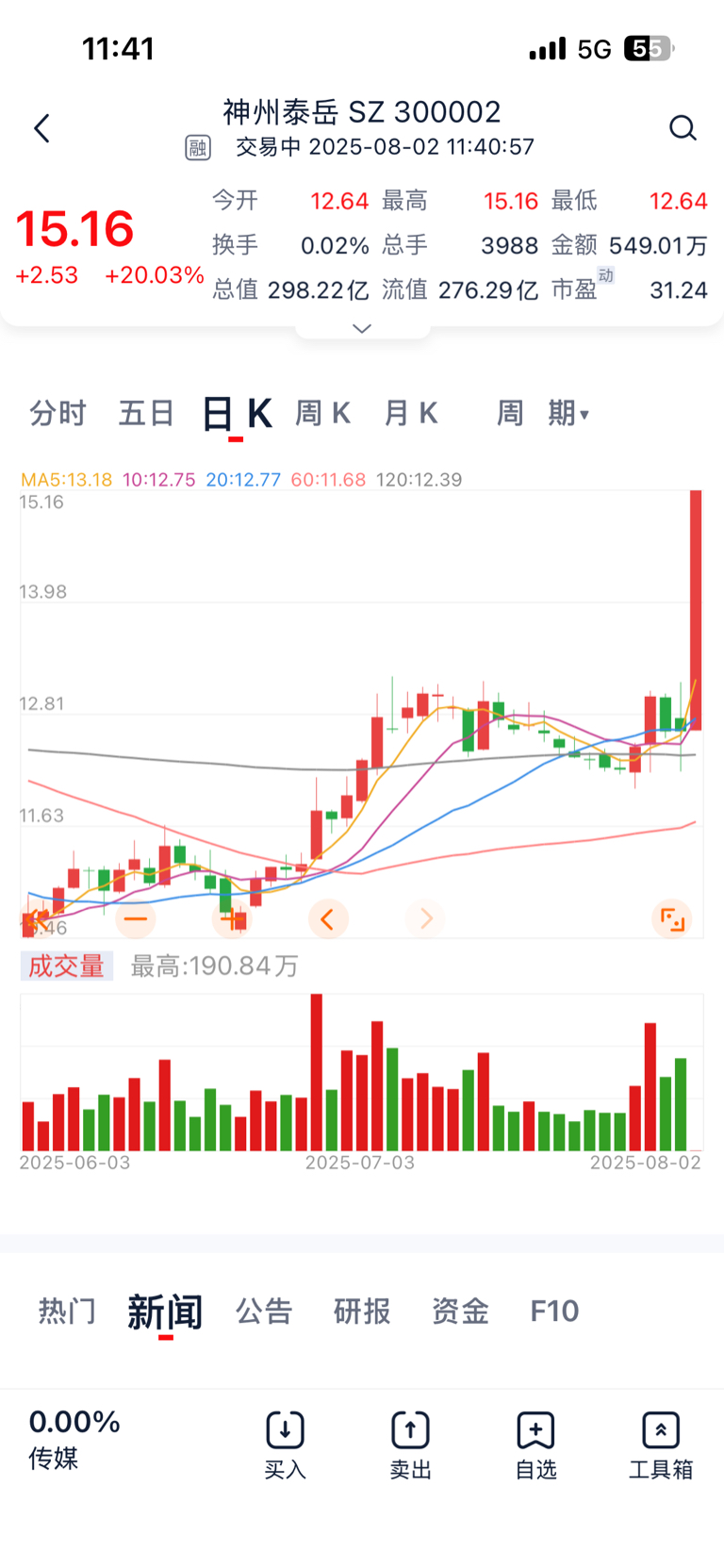
Task: Switch to the 五日 chart tab
Action: tap(146, 413)
